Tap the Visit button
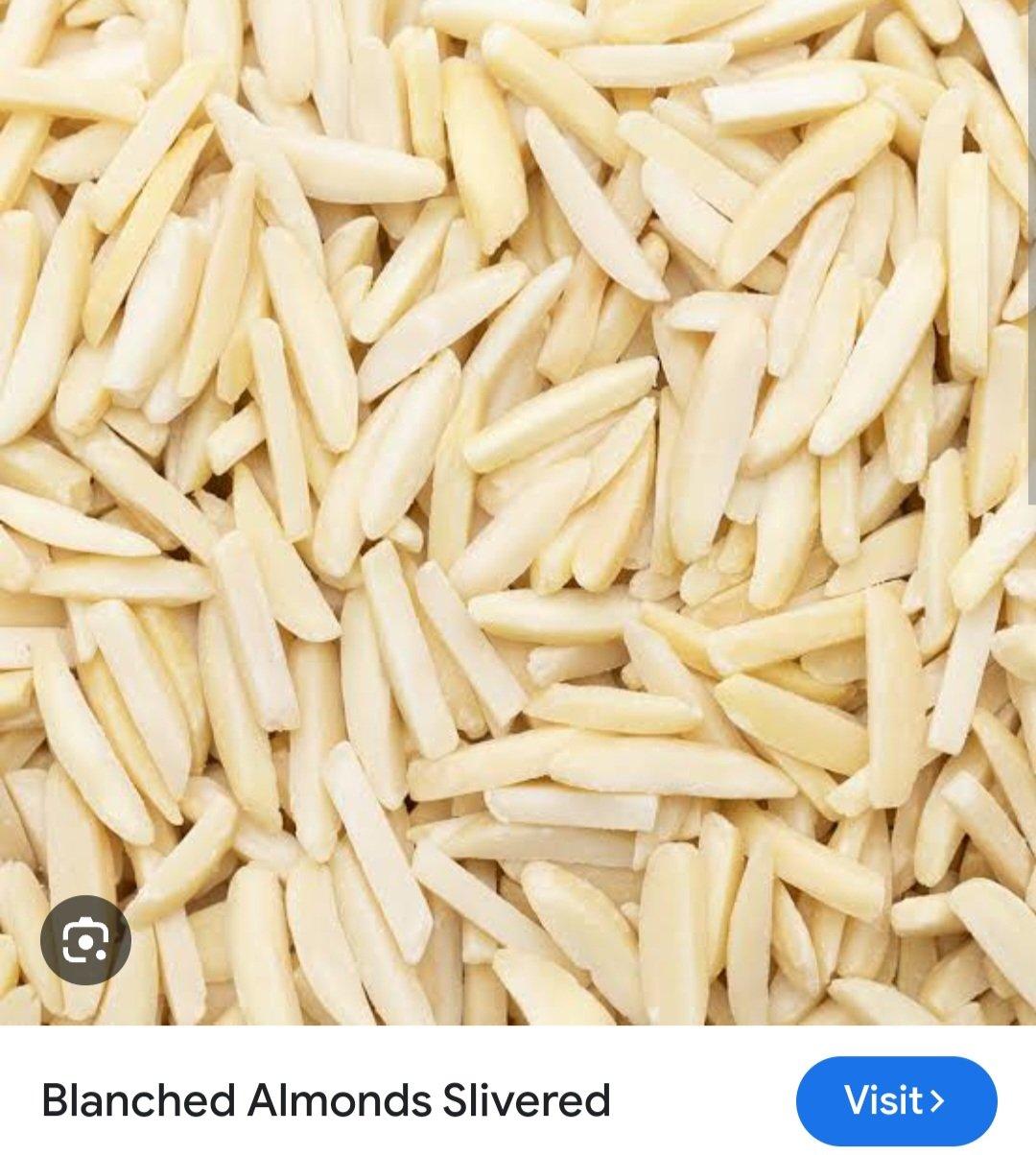 coord(896,1100)
